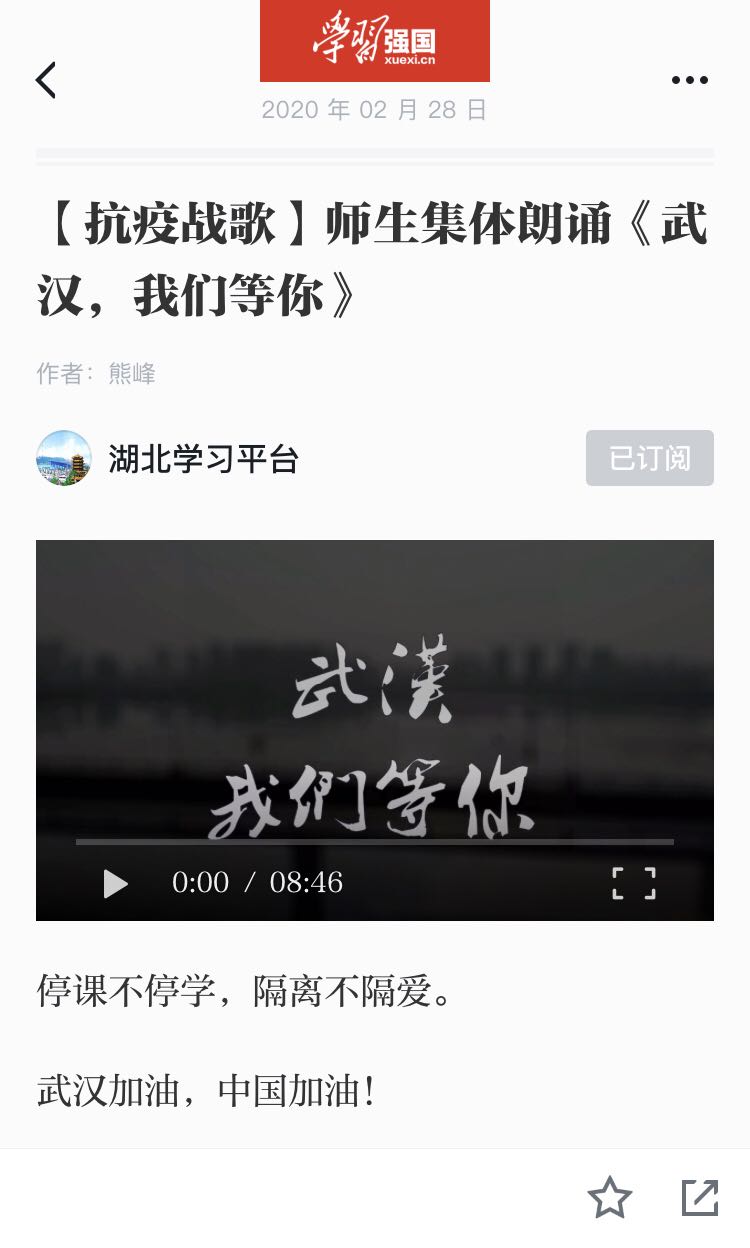Screen dimensions: 750x1248
Task: Add this article to favorites with star
Action: coord(609,1197)
